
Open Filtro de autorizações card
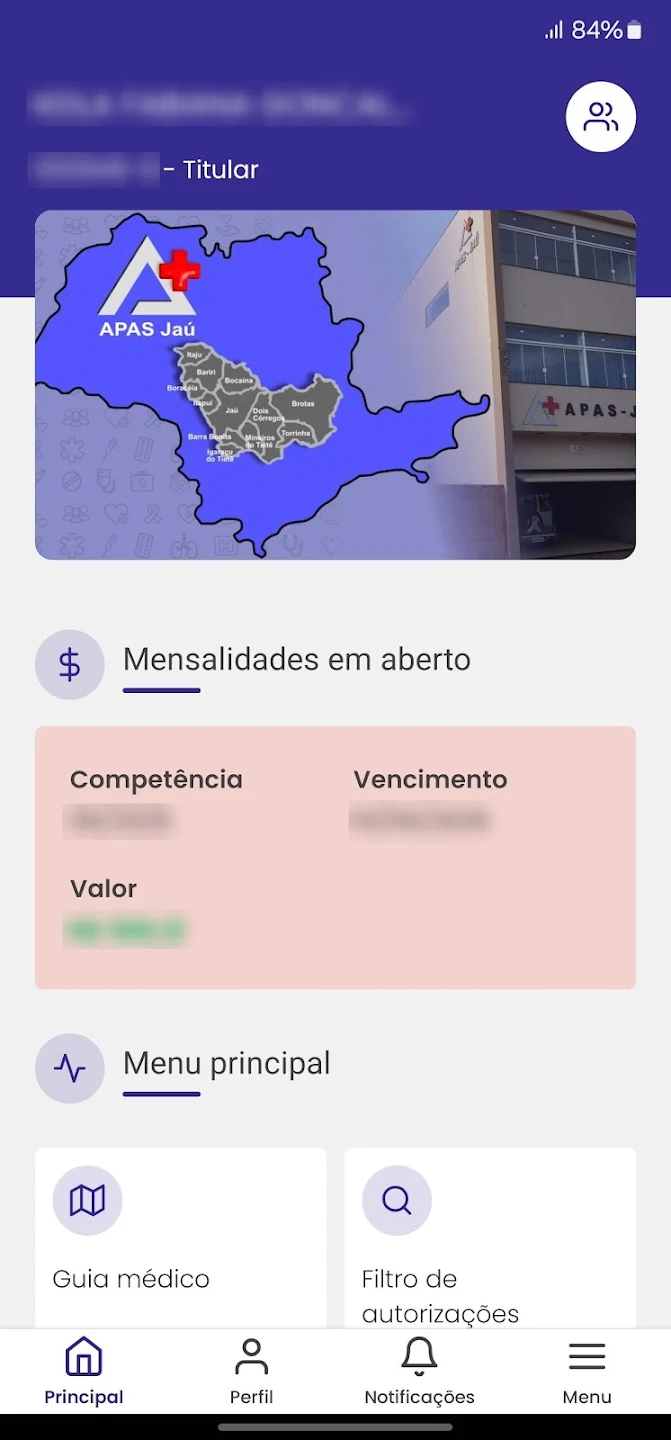pyautogui.click(x=490, y=1238)
